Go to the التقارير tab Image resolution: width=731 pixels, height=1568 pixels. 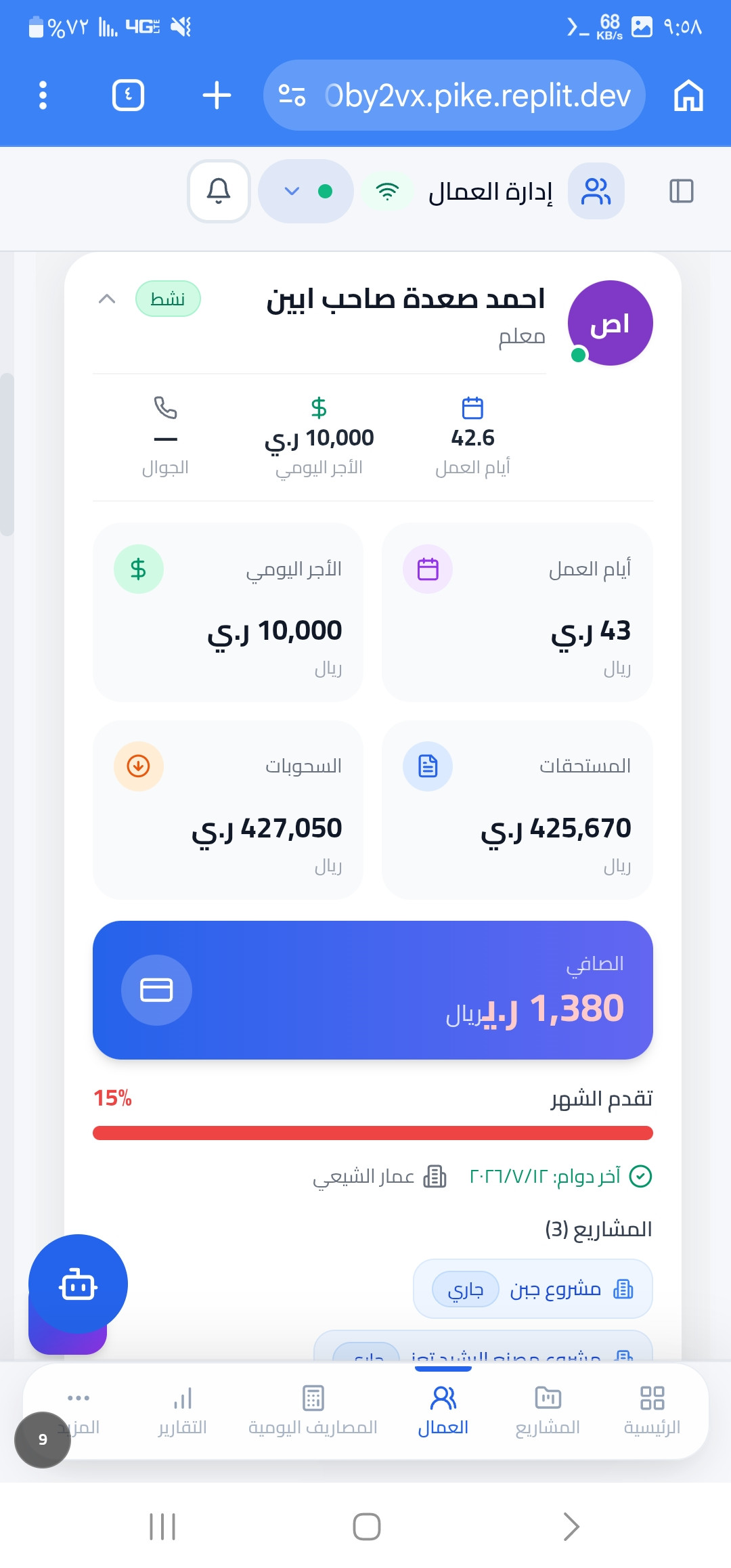(183, 1411)
